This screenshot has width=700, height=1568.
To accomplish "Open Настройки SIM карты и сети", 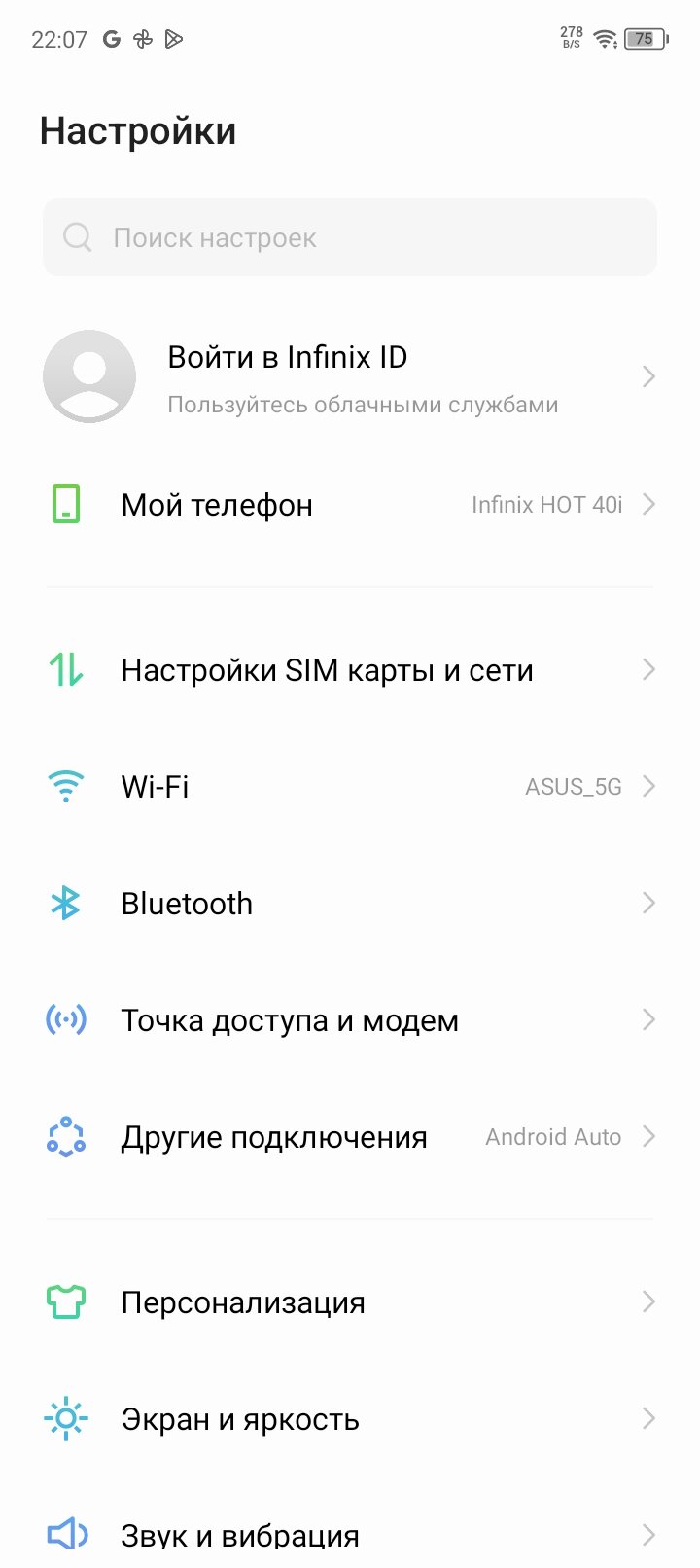I will click(x=350, y=670).
